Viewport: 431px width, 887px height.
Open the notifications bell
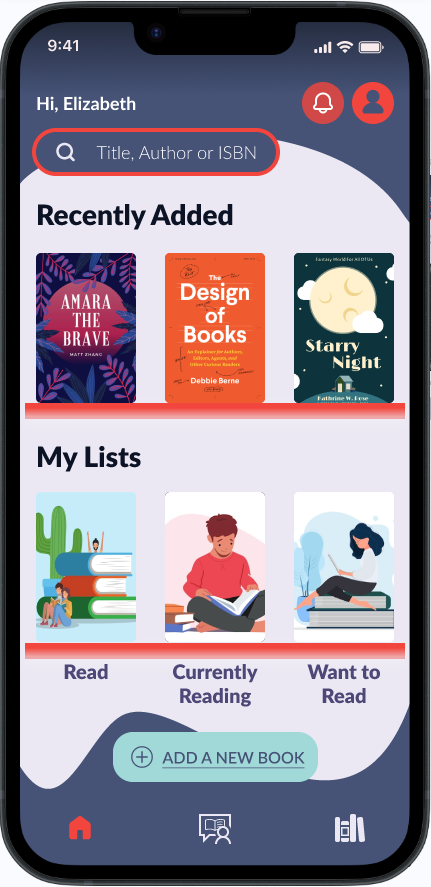tap(322, 103)
